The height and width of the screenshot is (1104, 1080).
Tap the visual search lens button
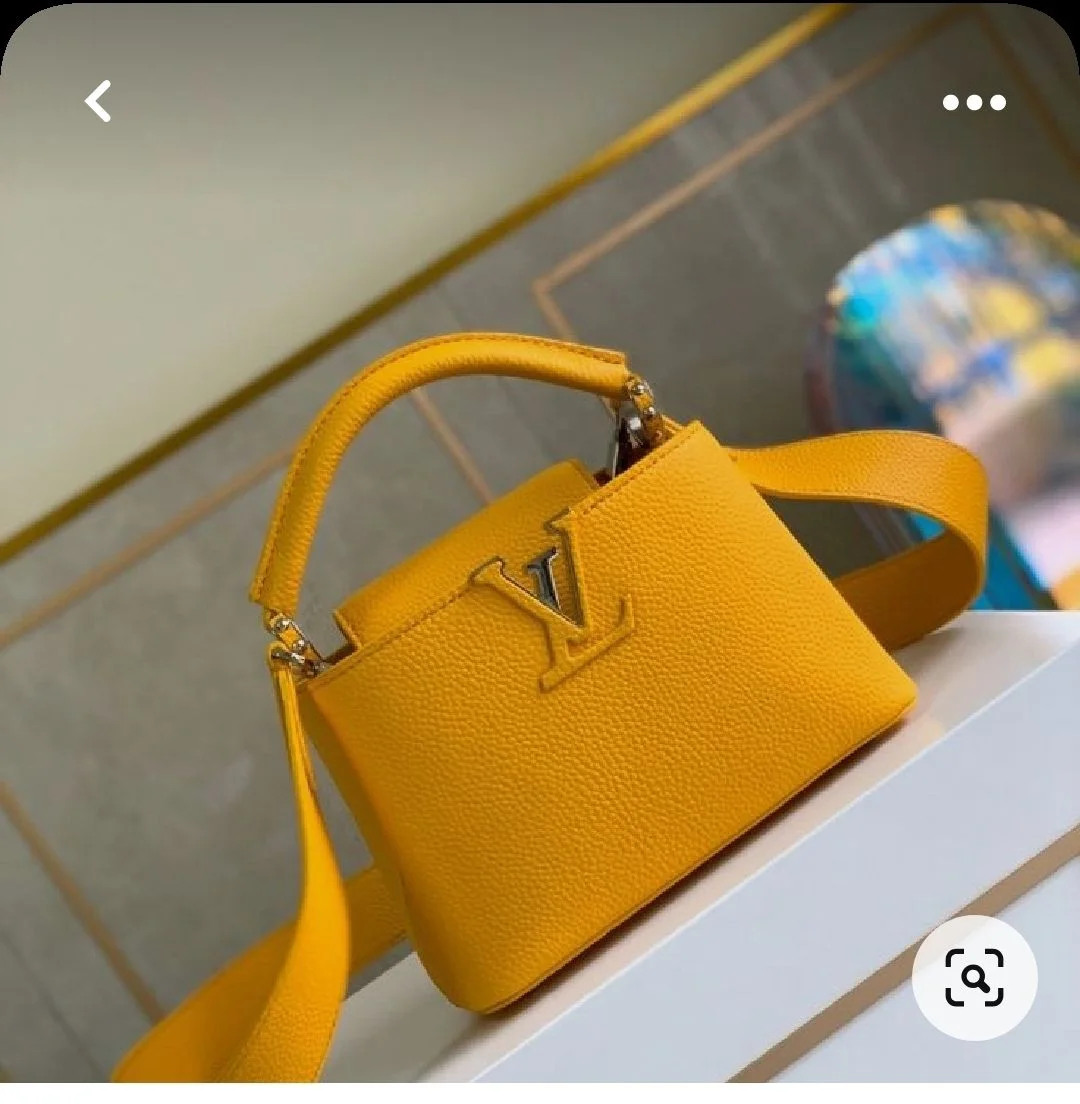coord(974,978)
